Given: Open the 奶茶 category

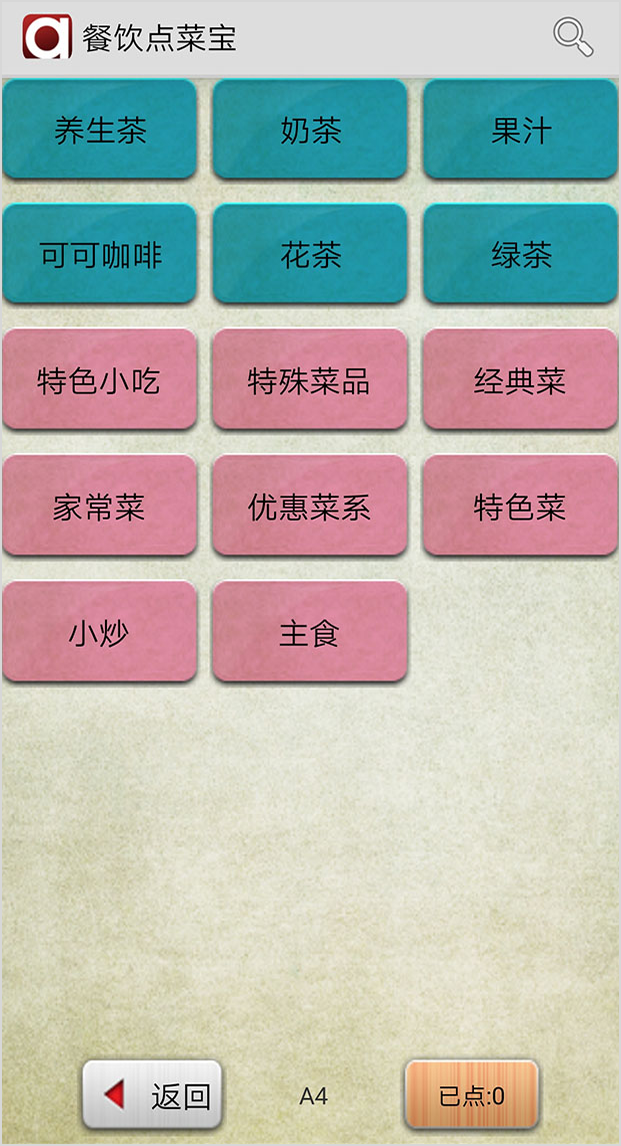Looking at the screenshot, I should click(310, 130).
